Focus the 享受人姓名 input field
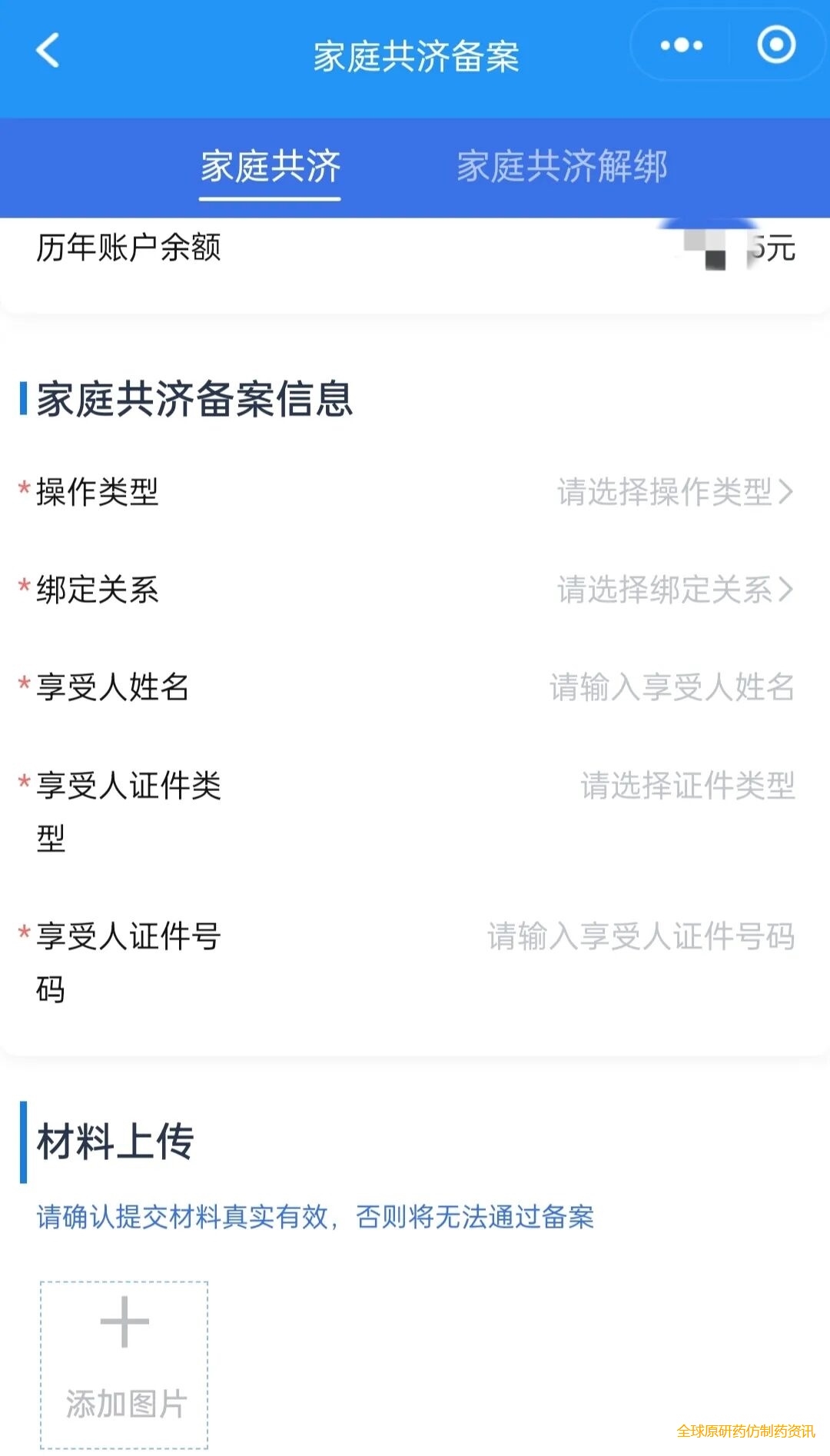This screenshot has height=1456, width=830. [x=672, y=687]
